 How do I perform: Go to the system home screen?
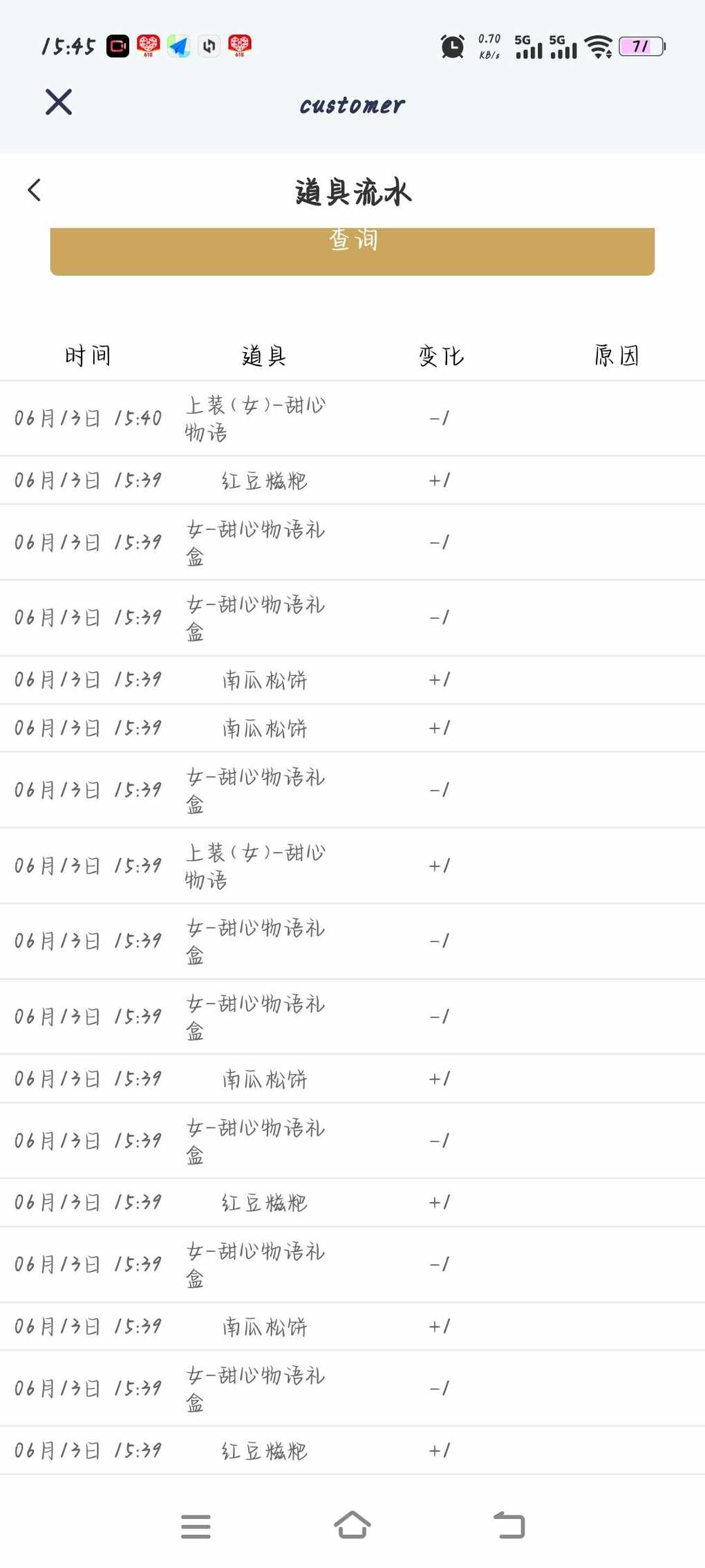coord(352,1524)
